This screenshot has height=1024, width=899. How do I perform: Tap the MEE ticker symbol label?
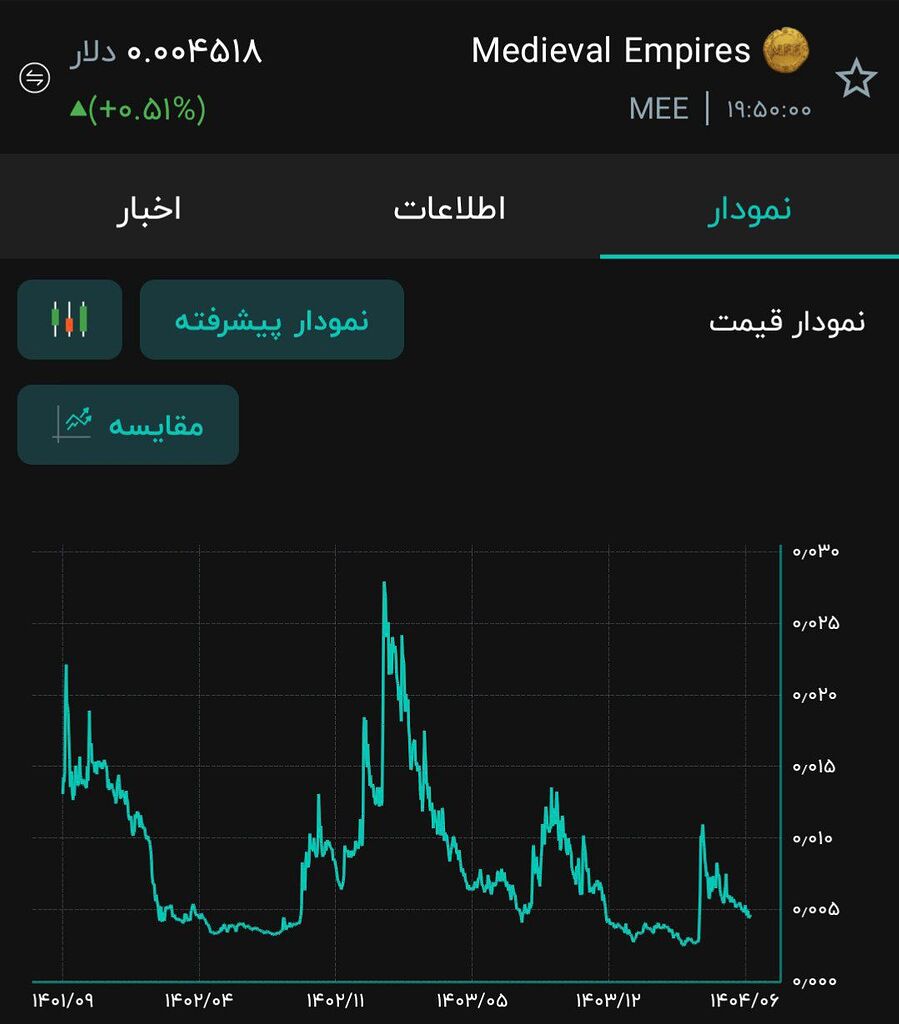pyautogui.click(x=659, y=109)
